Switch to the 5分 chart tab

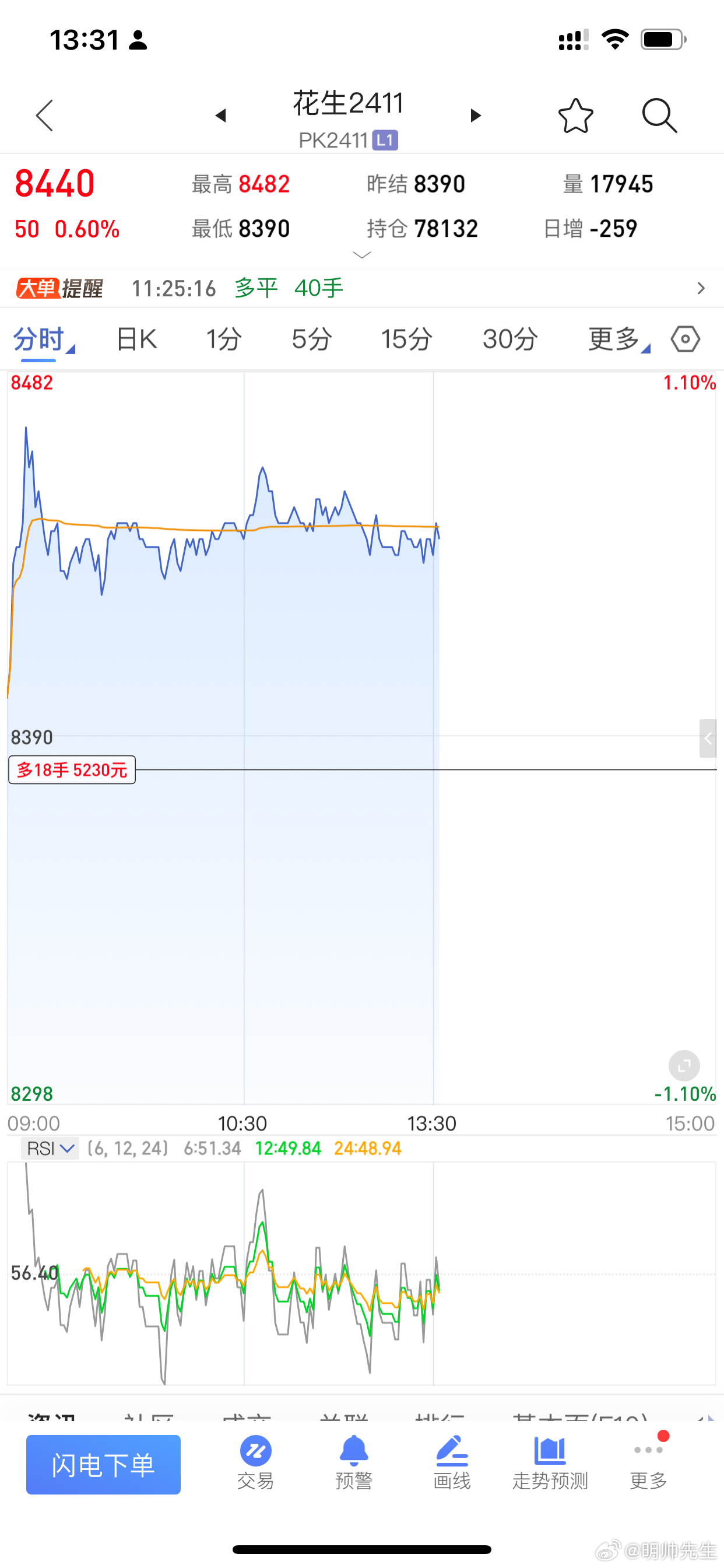[311, 339]
